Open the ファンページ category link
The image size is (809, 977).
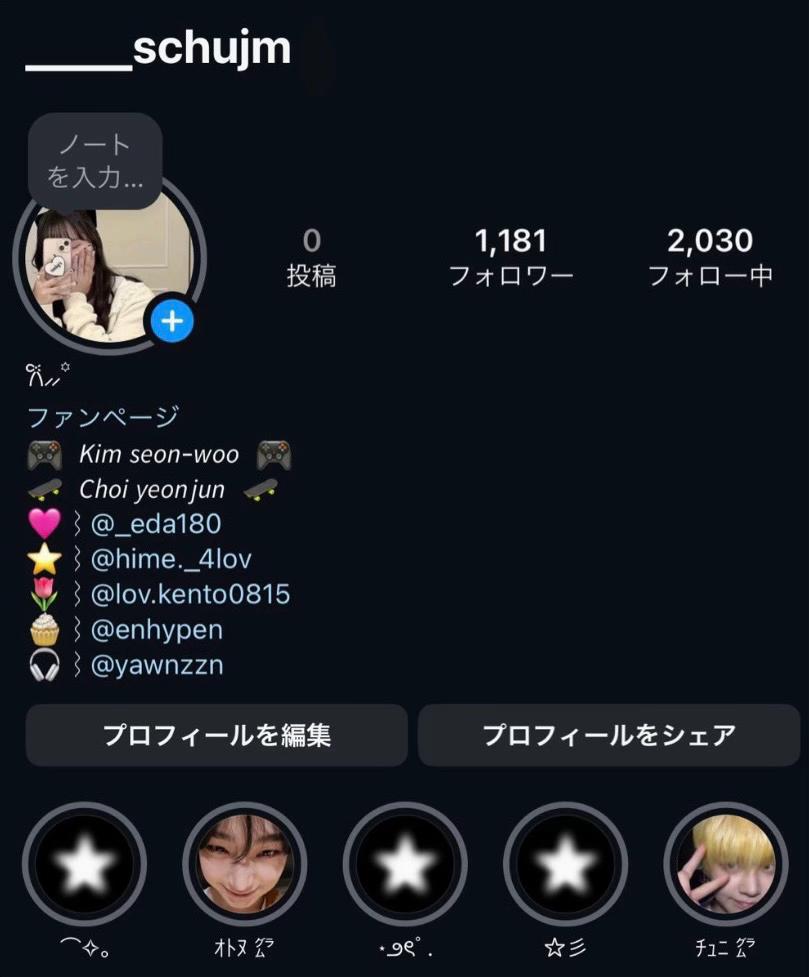[x=103, y=417]
